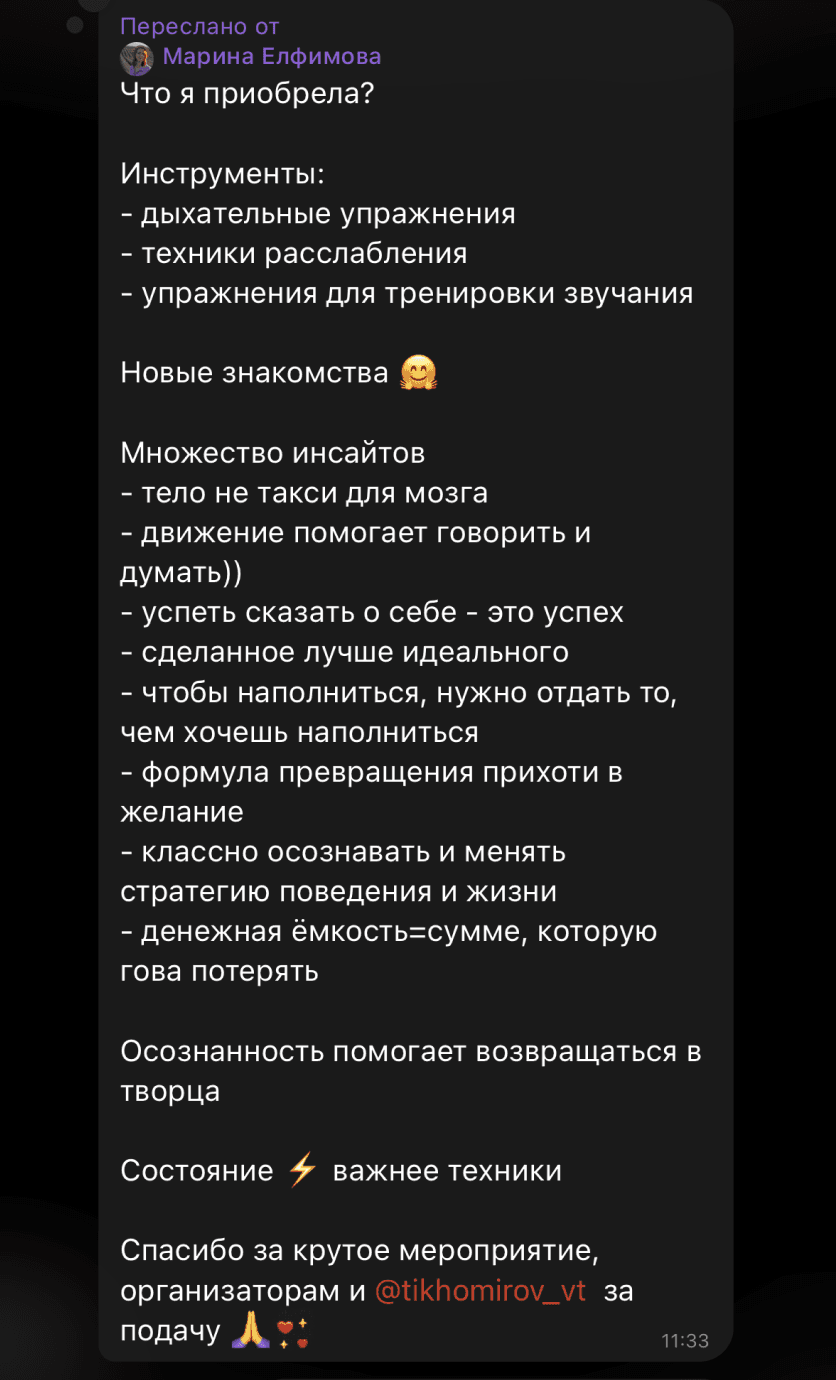Open the @tikhomirov_vt mention
This screenshot has height=1380, width=836.
click(480, 1291)
